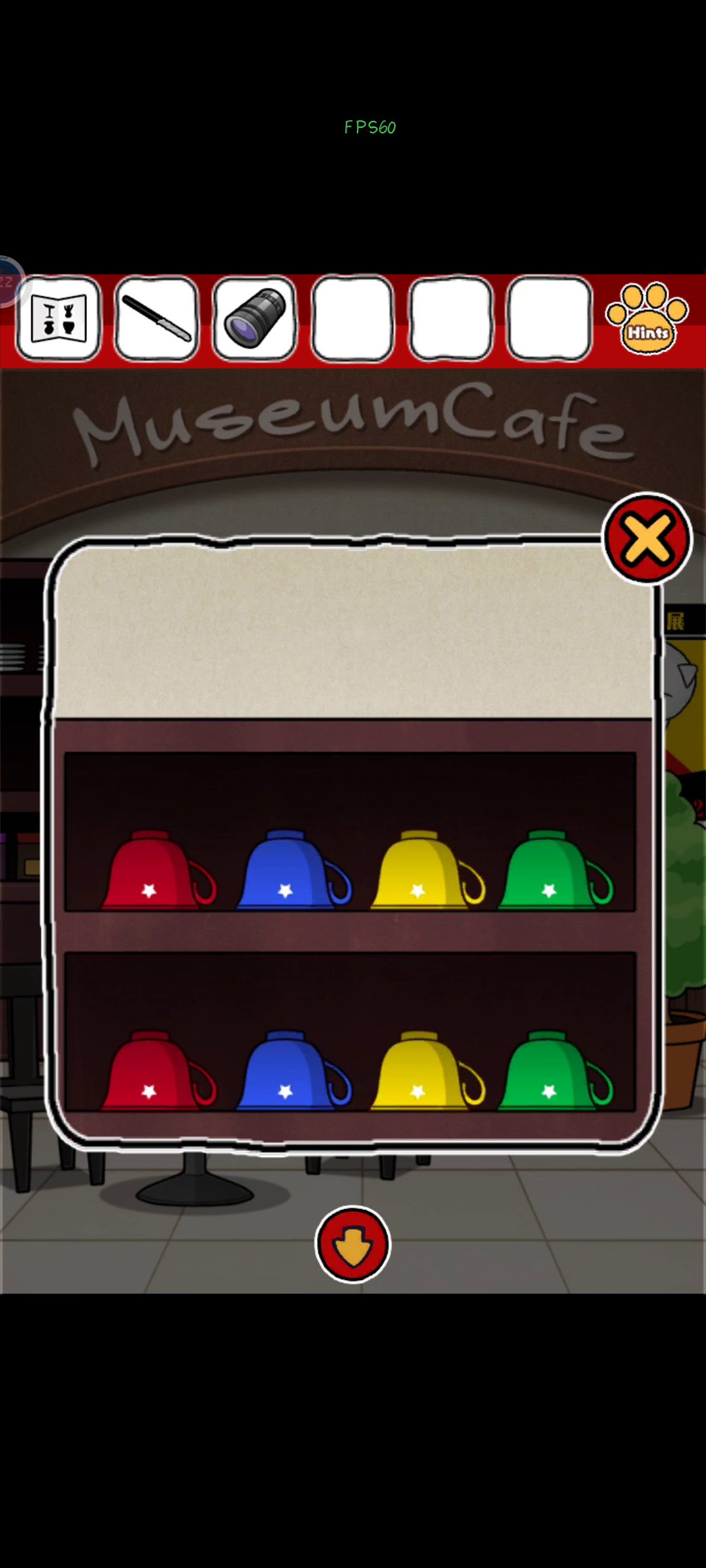Image resolution: width=706 pixels, height=1568 pixels.
Task: Tap the red cup on bottom shelf
Action: [158, 1071]
